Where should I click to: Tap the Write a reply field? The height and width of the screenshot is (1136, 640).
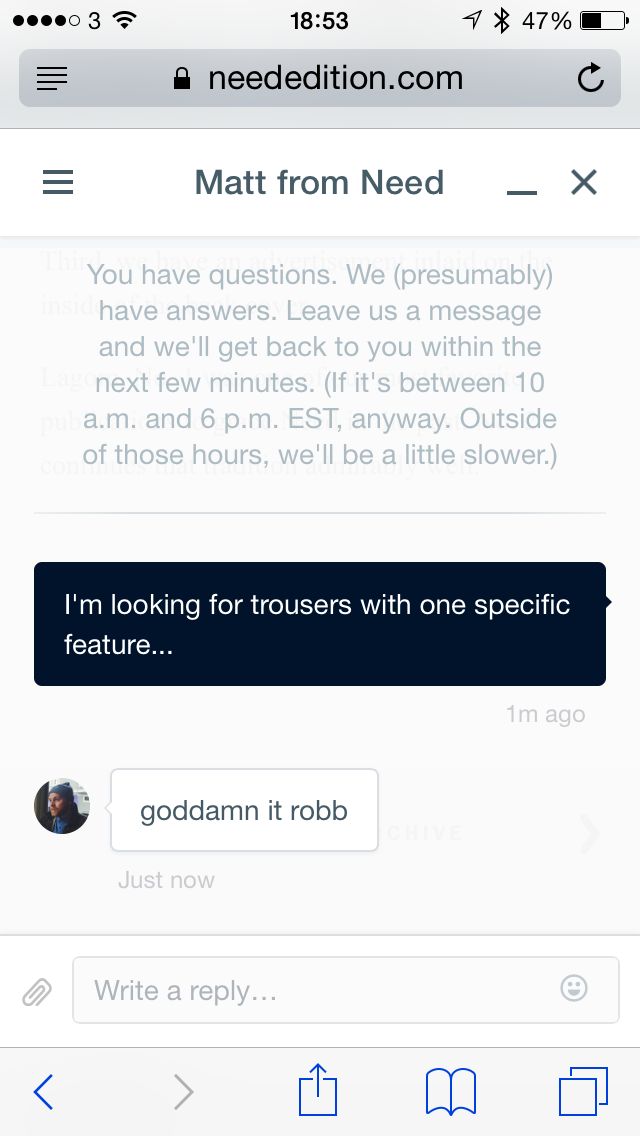point(320,990)
